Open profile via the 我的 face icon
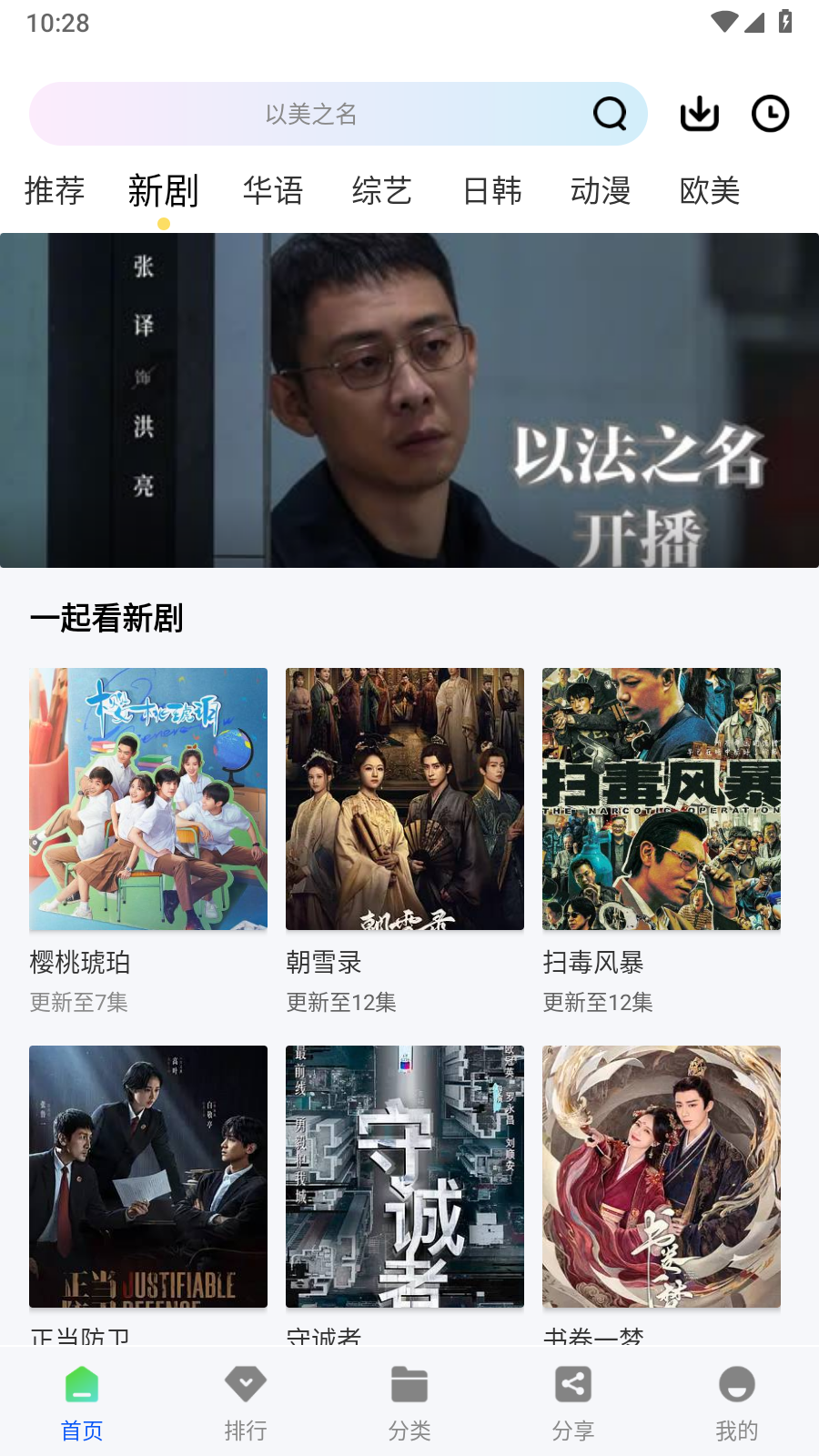819x1456 pixels. [736, 1384]
